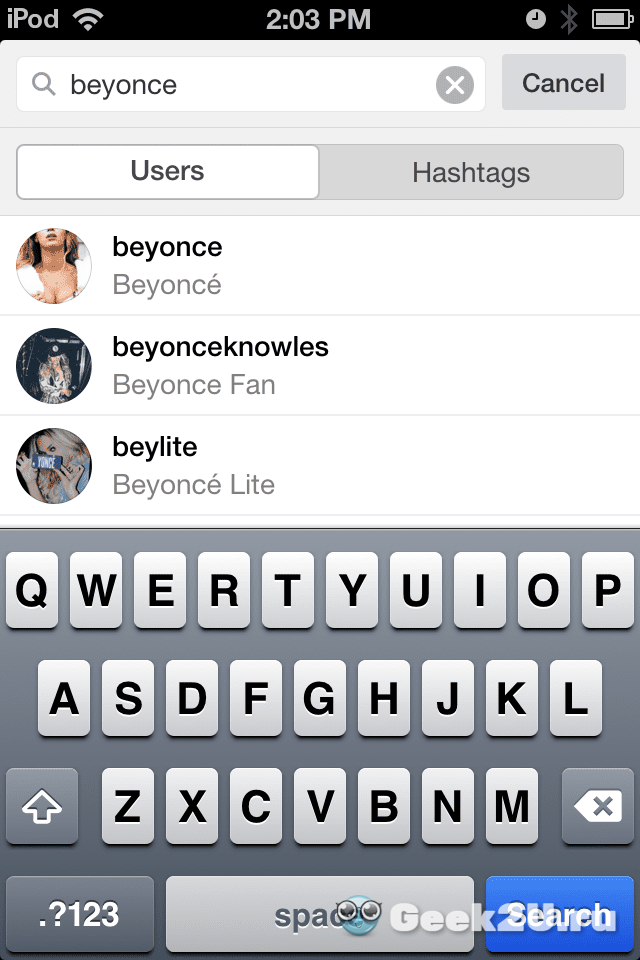
Task: Clear the search text with the X icon
Action: coord(454,85)
